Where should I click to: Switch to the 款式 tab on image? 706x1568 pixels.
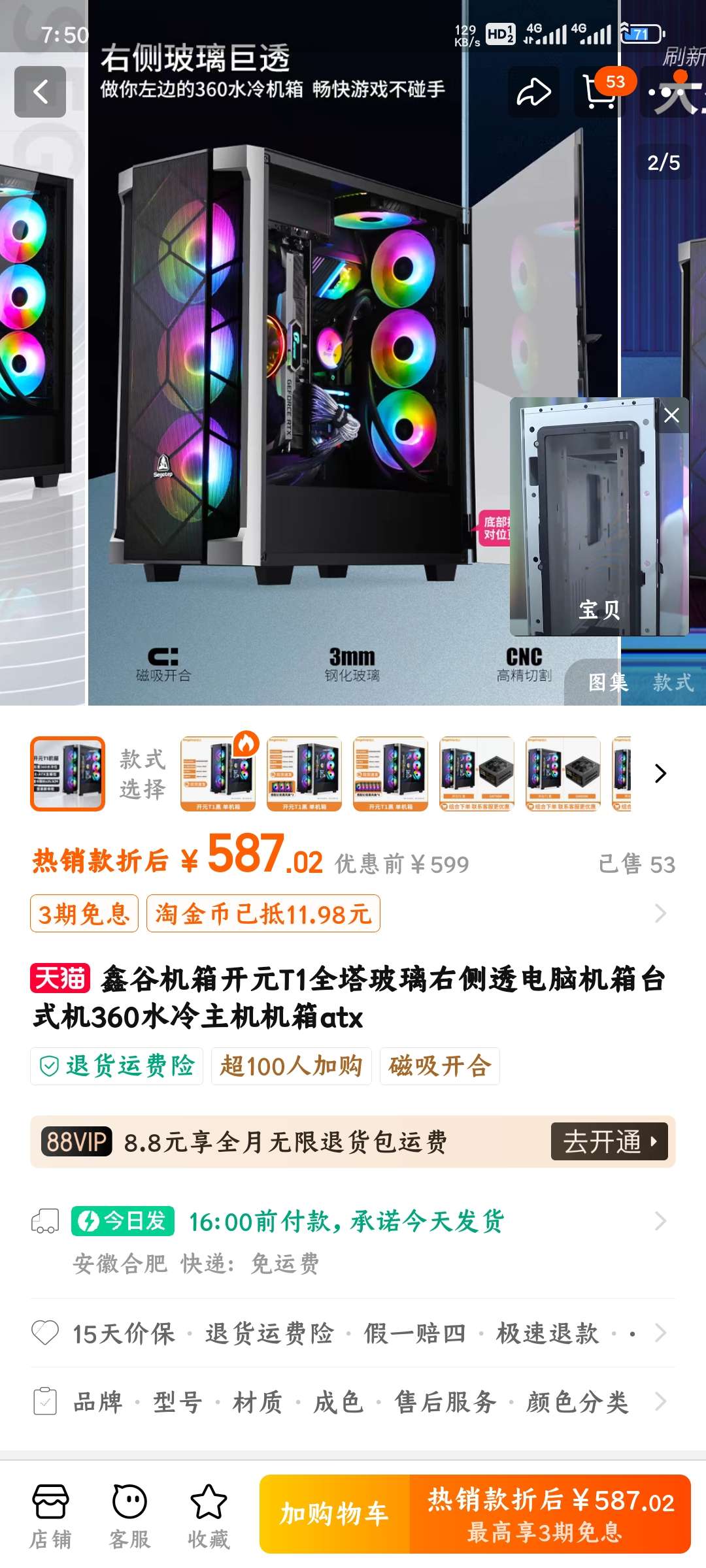coord(673,683)
